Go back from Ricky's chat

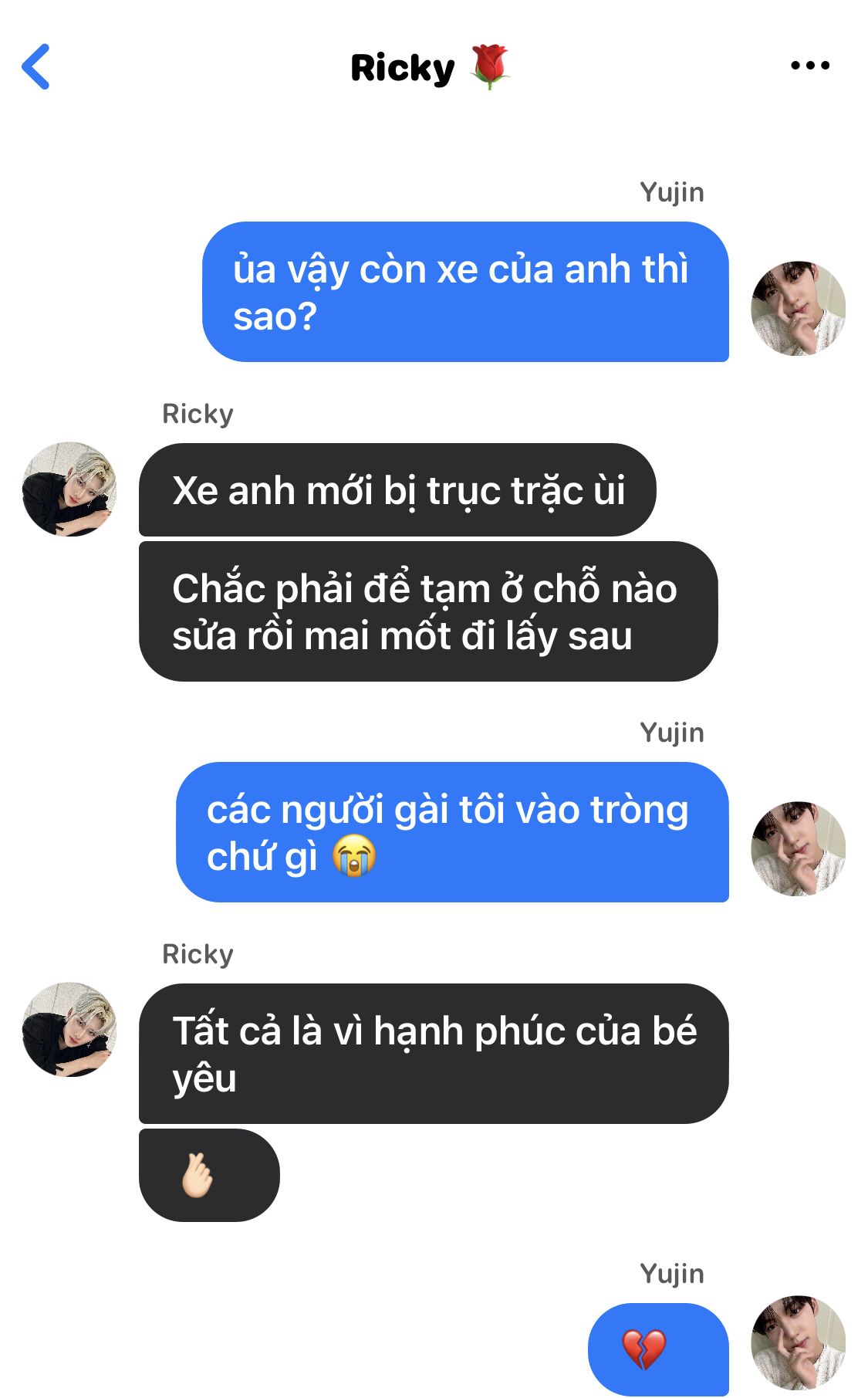[36, 66]
